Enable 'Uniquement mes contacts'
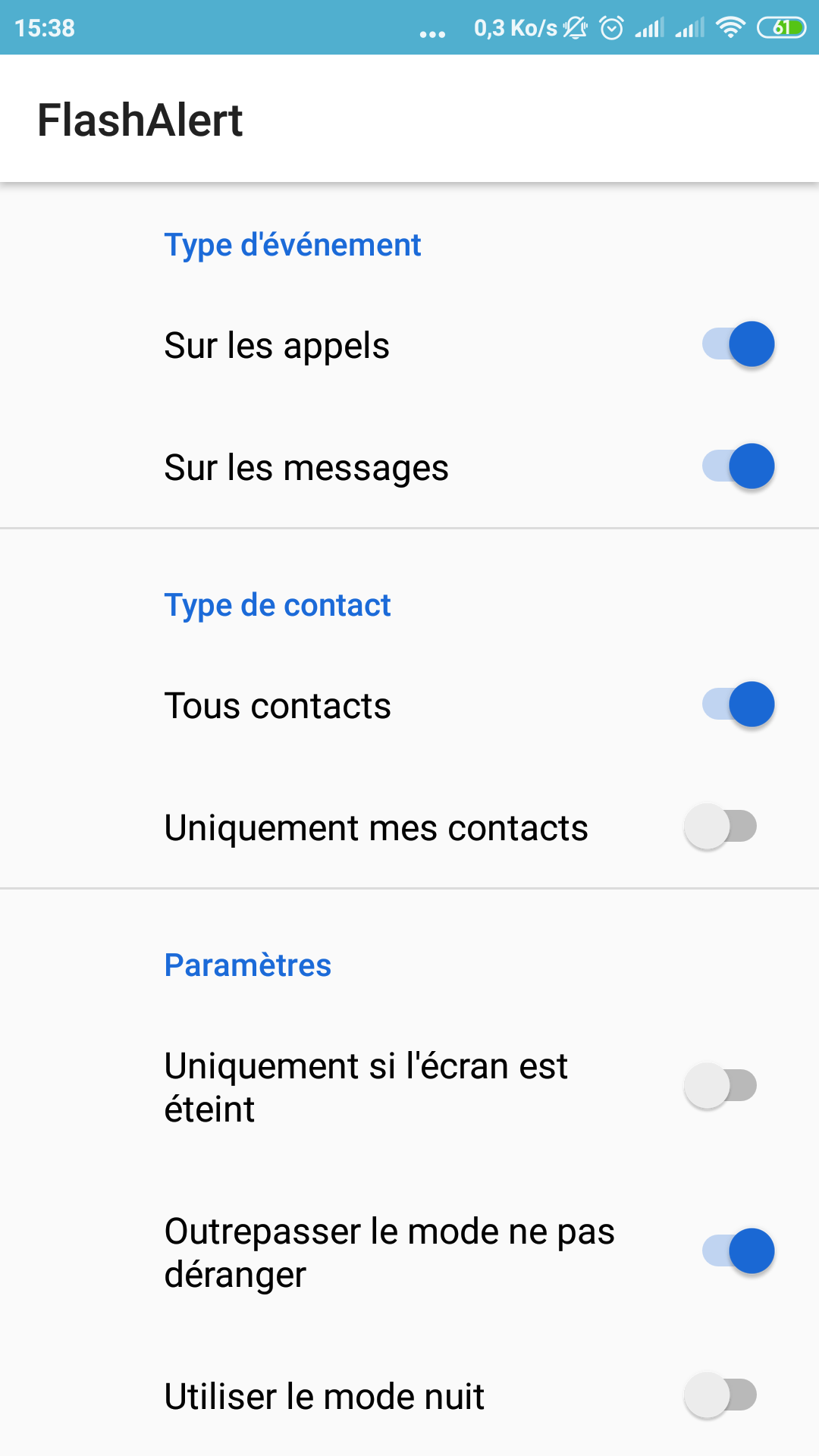This screenshot has height=1456, width=819. click(x=719, y=827)
